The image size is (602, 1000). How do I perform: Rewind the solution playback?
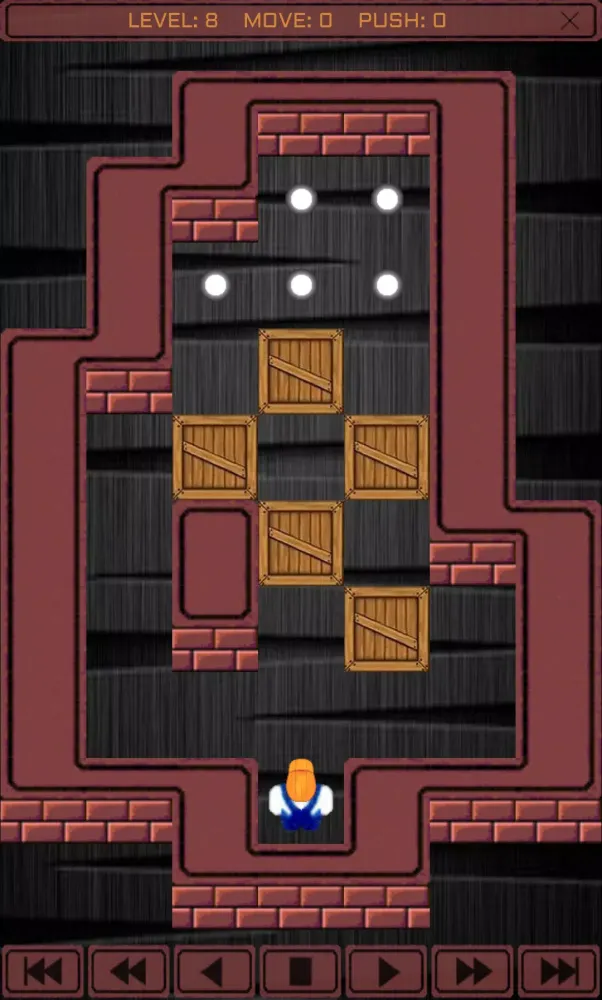pos(129,971)
